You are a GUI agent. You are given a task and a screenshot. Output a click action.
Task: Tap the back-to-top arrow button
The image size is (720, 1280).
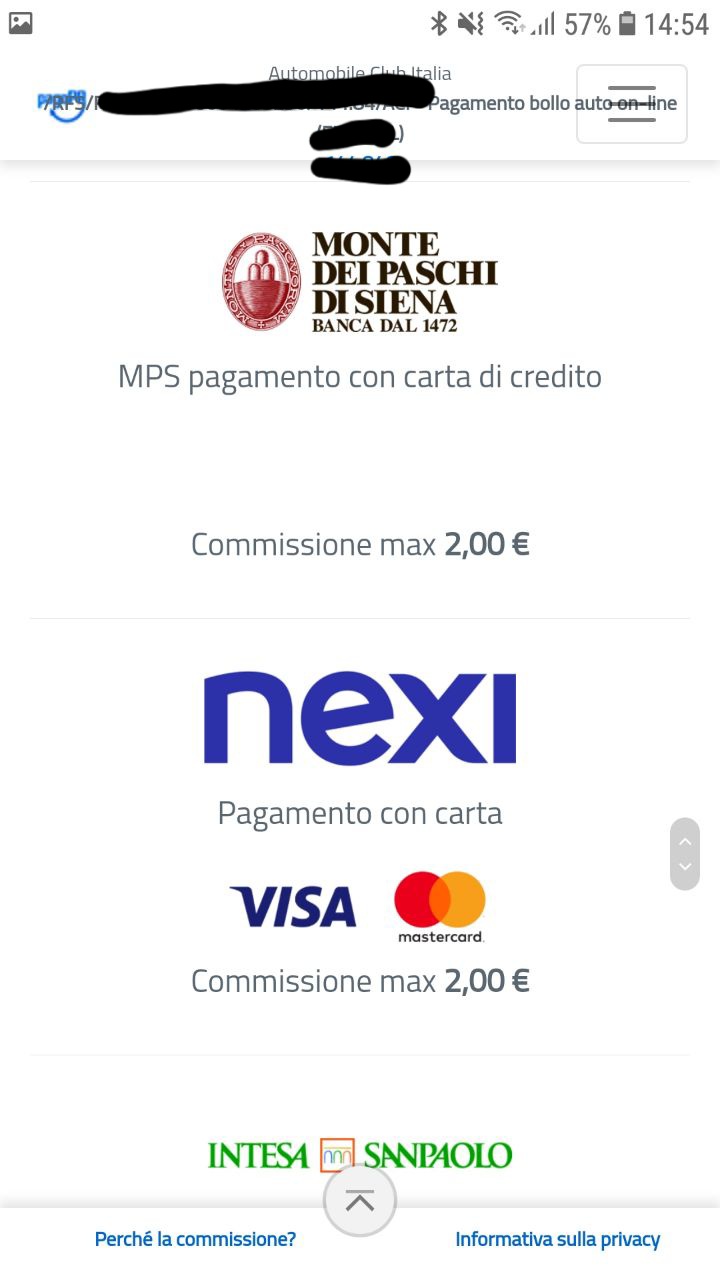click(360, 1201)
